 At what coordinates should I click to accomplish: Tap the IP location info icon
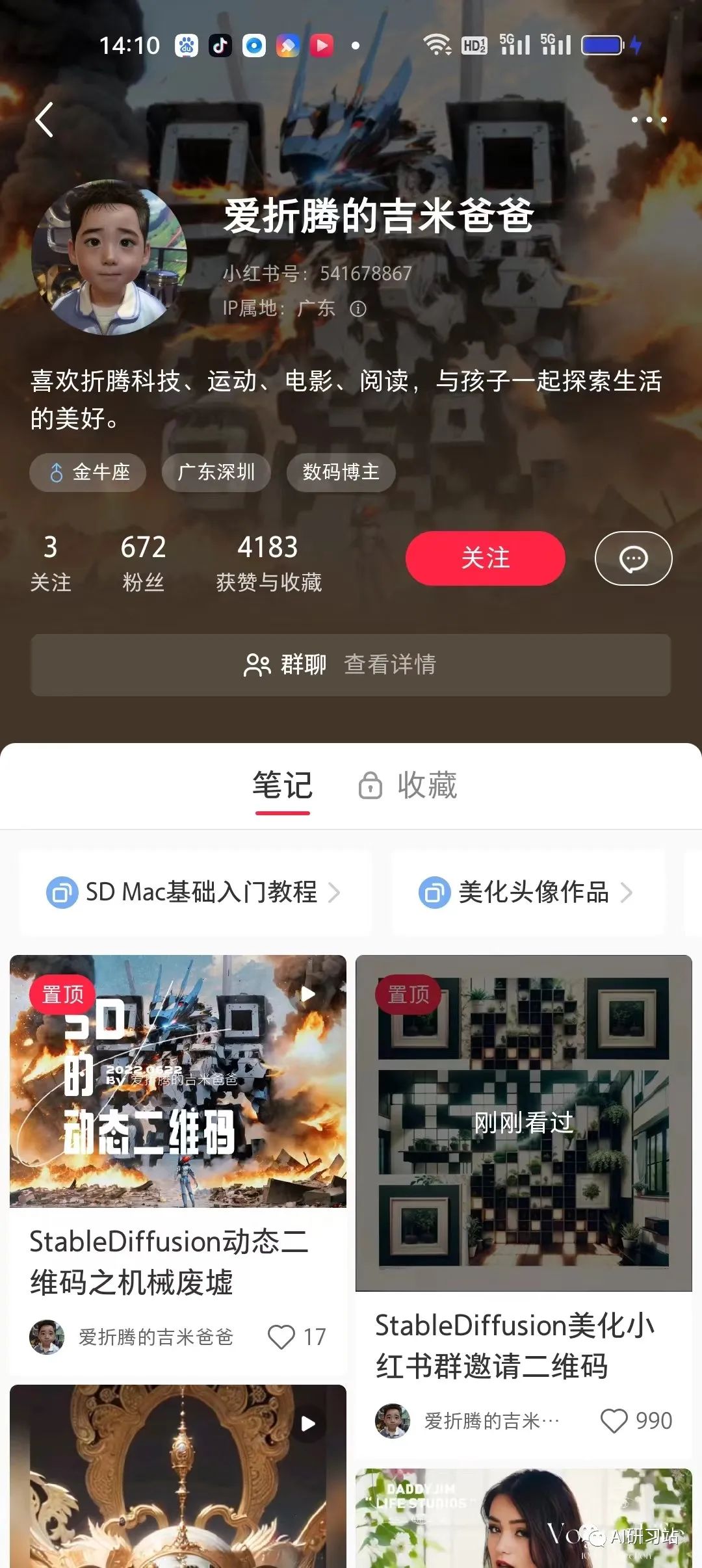coord(358,309)
